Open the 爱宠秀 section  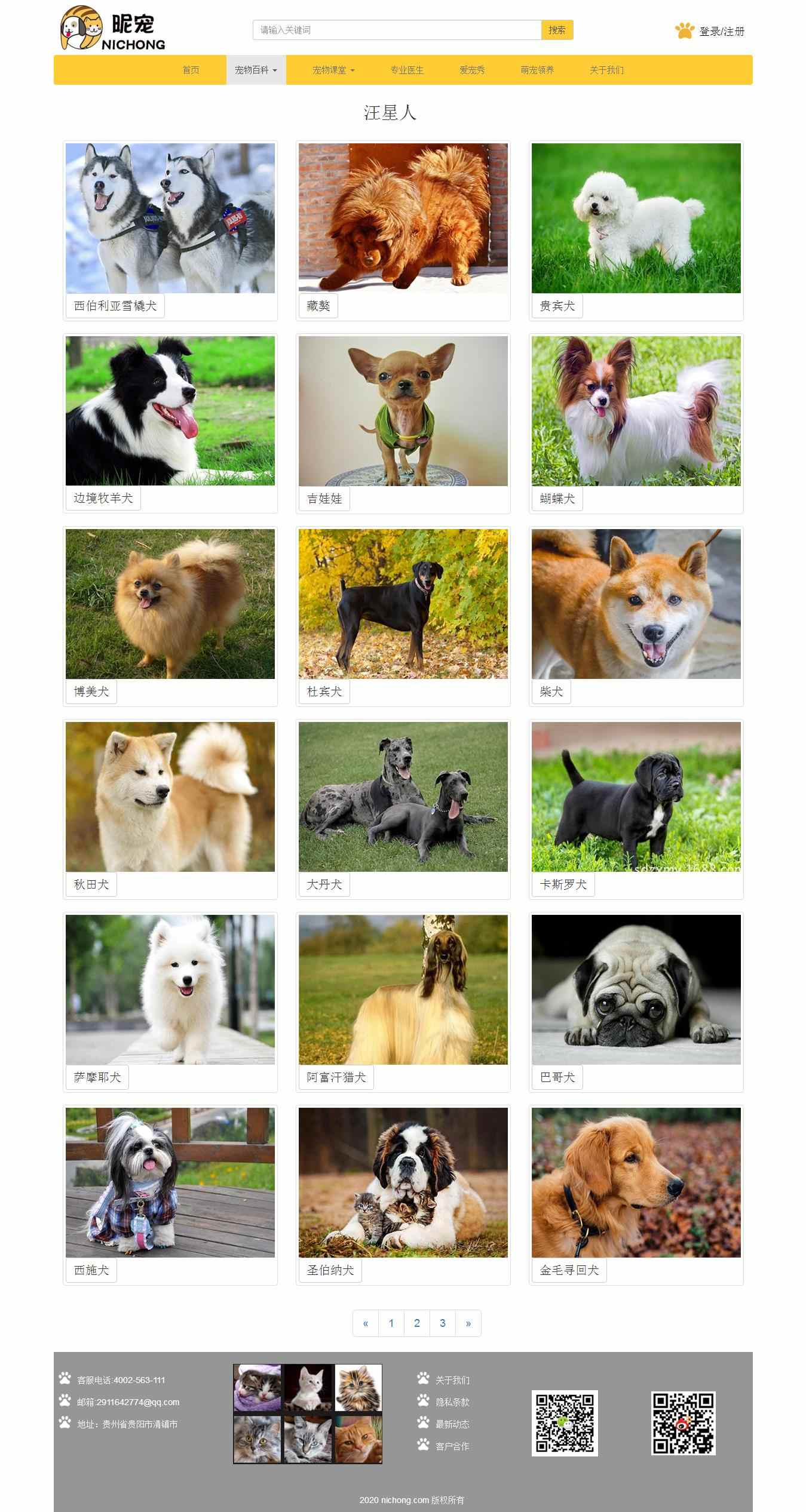point(472,70)
